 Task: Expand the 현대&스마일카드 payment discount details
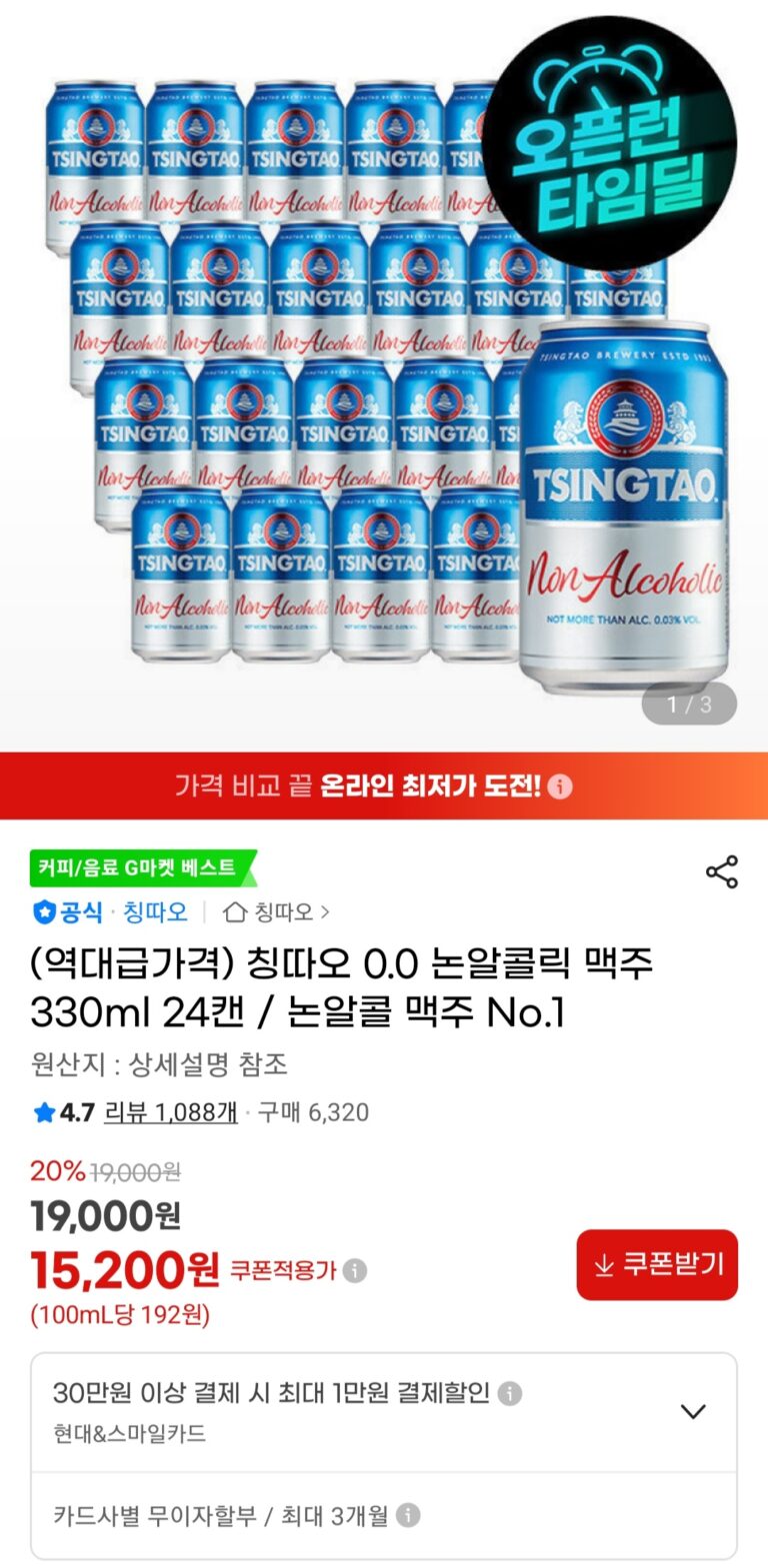(x=693, y=1411)
